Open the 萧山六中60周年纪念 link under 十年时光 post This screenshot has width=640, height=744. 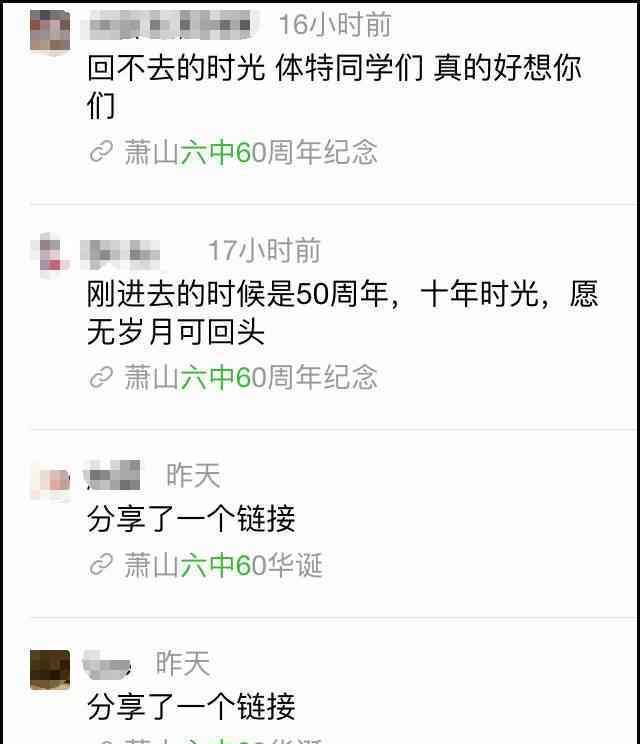click(250, 377)
